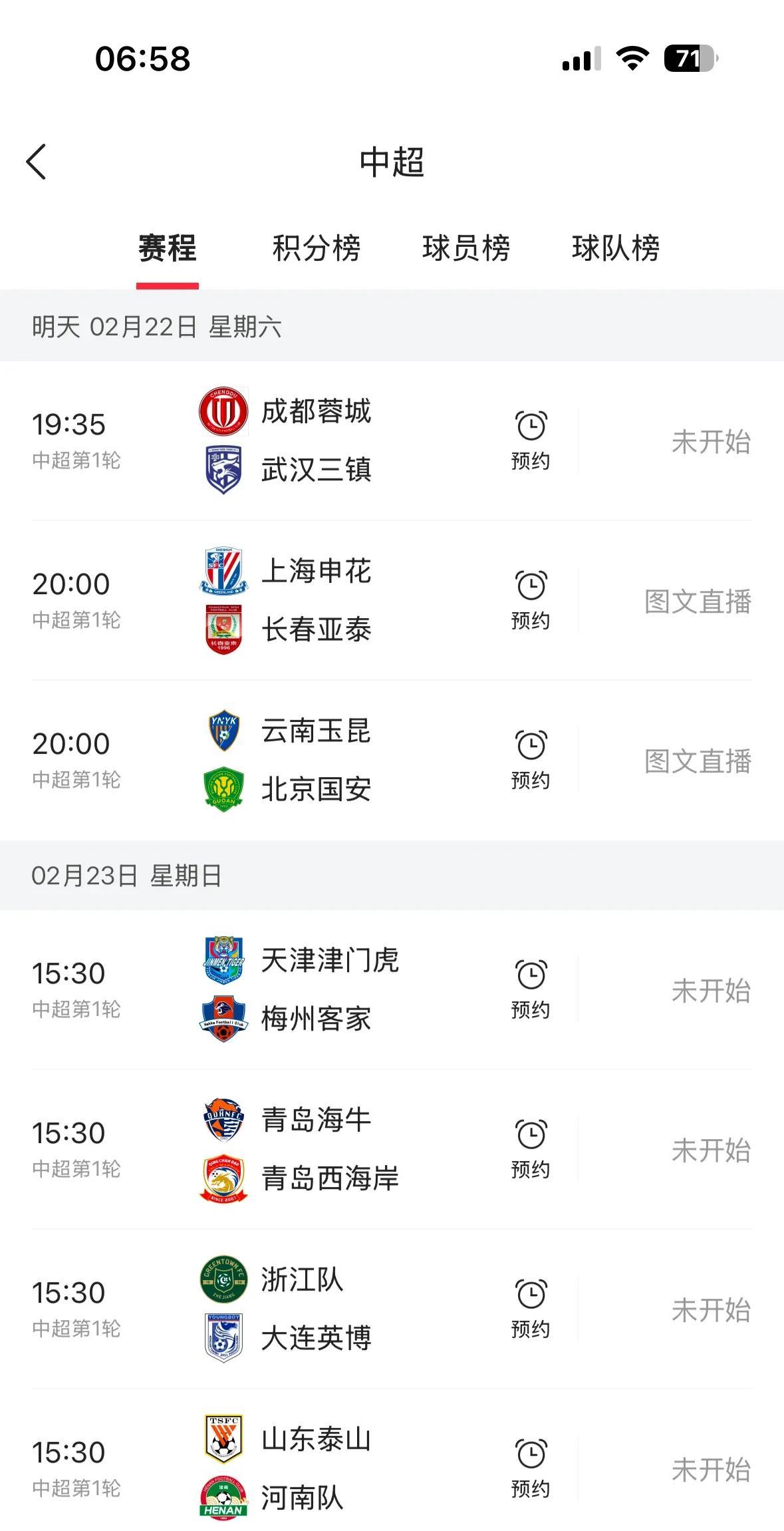Open the 成都蓉城 vs 武汉三镇 match details
Image resolution: width=784 pixels, height=1531 pixels.
(316, 440)
